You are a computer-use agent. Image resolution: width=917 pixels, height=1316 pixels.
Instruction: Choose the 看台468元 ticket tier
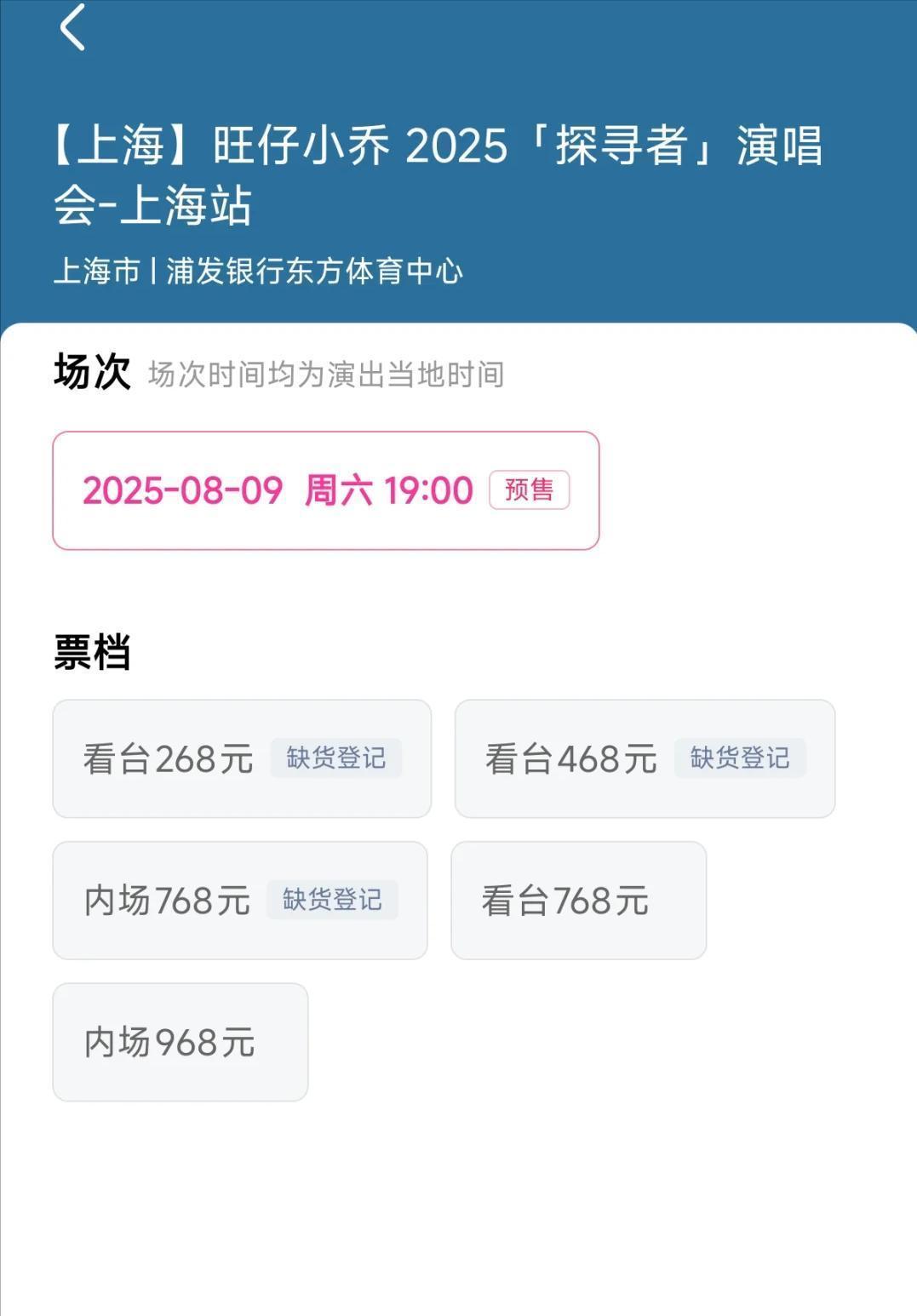[645, 758]
